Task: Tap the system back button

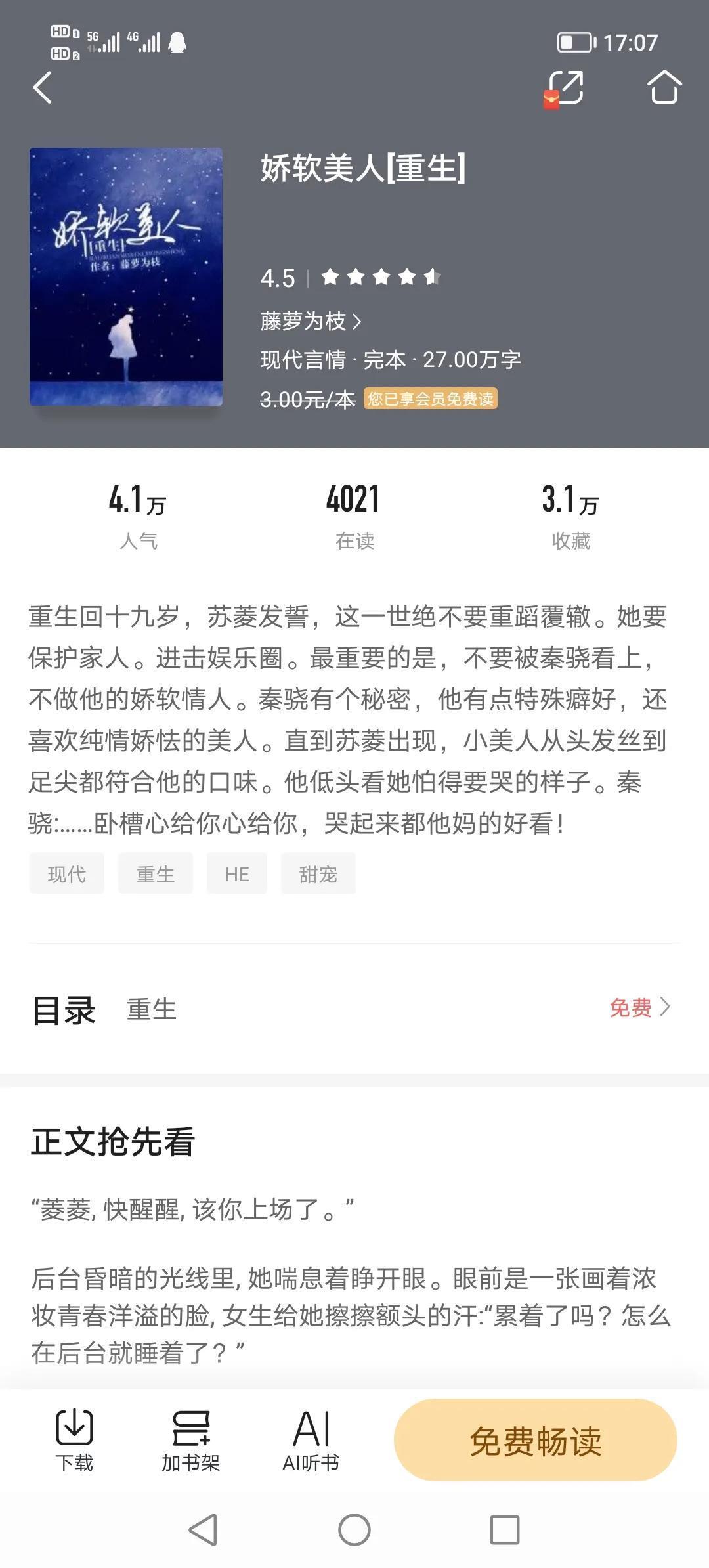Action: tap(203, 1531)
